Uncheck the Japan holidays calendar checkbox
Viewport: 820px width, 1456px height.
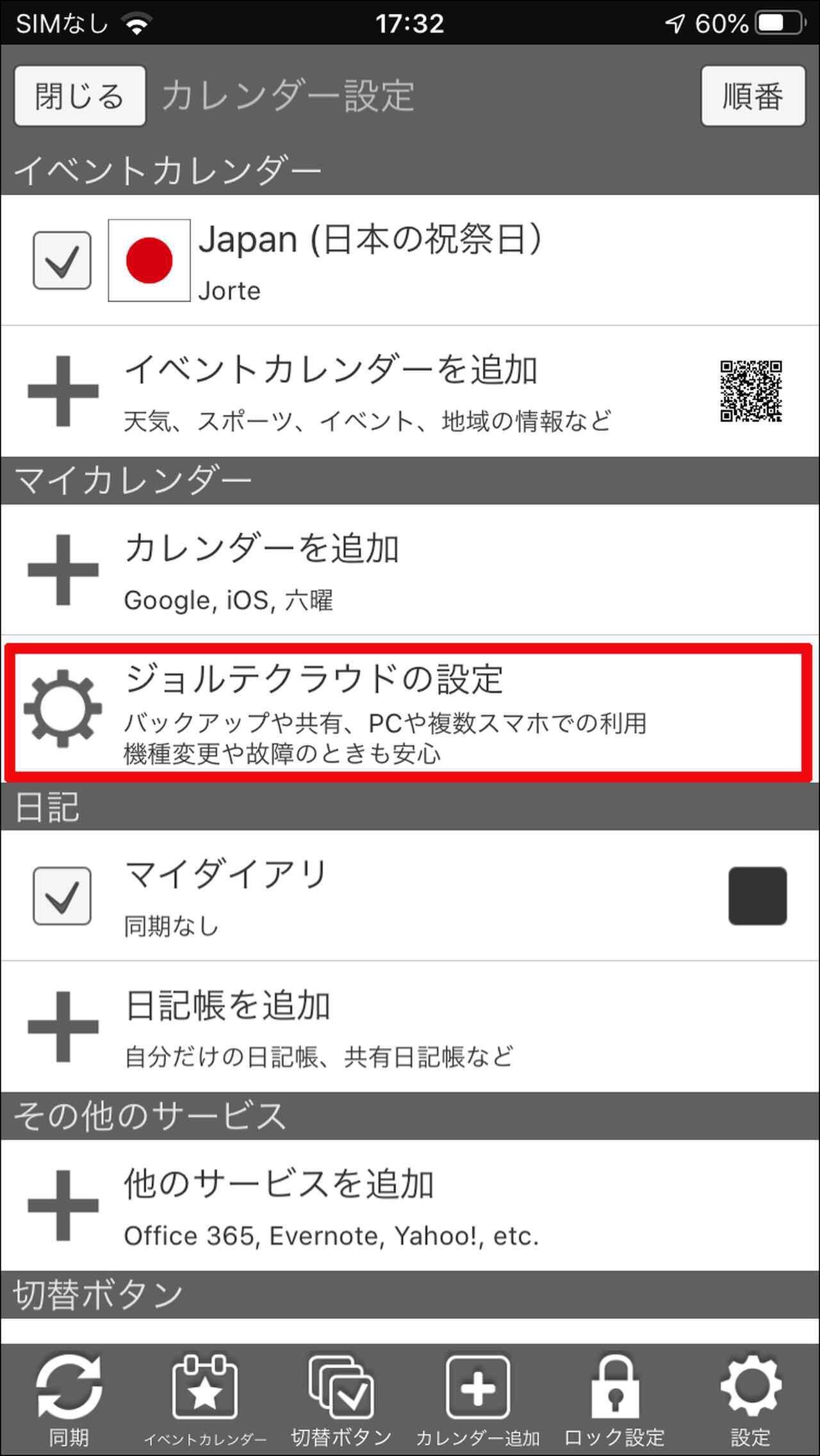coord(62,260)
